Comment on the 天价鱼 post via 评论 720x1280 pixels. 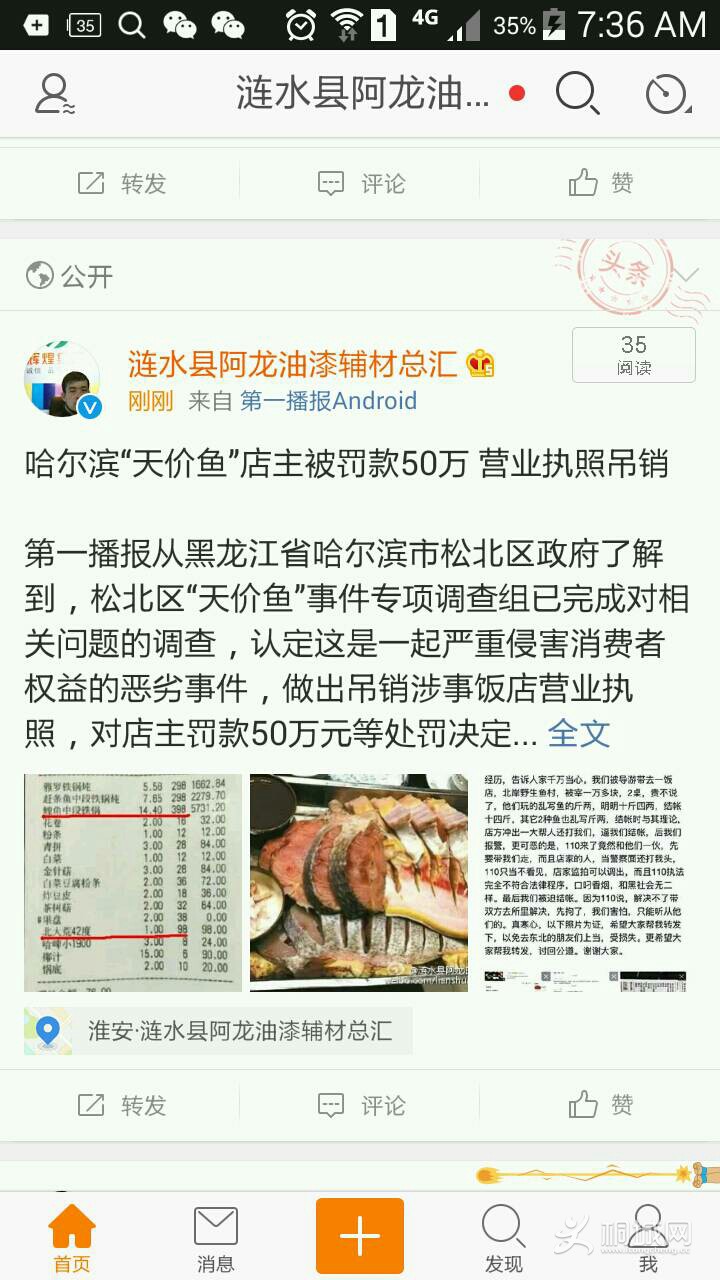point(361,1105)
